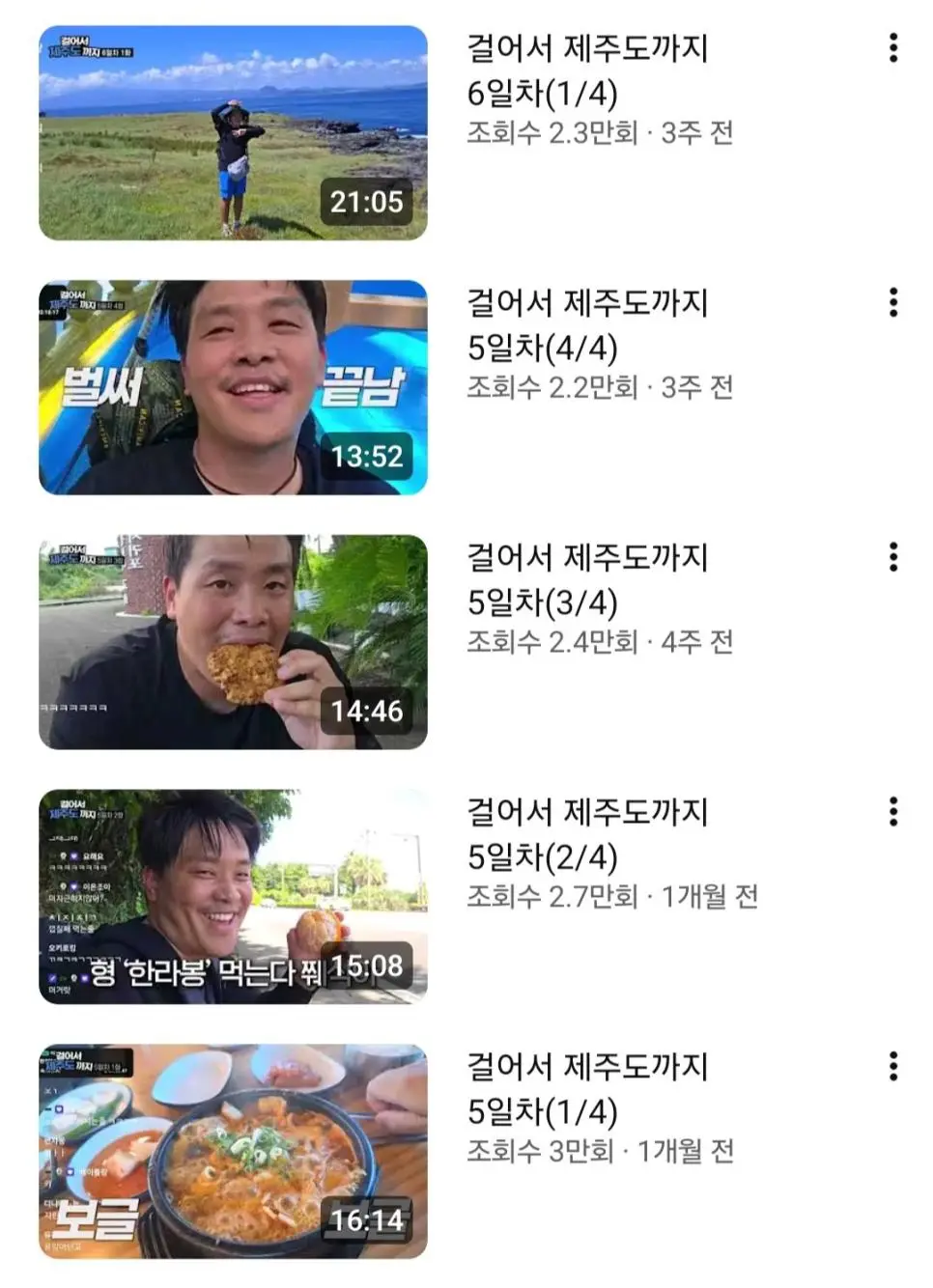933x1288 pixels.
Task: Open the more menu for 5일차(1/4)
Action: pos(893,1066)
